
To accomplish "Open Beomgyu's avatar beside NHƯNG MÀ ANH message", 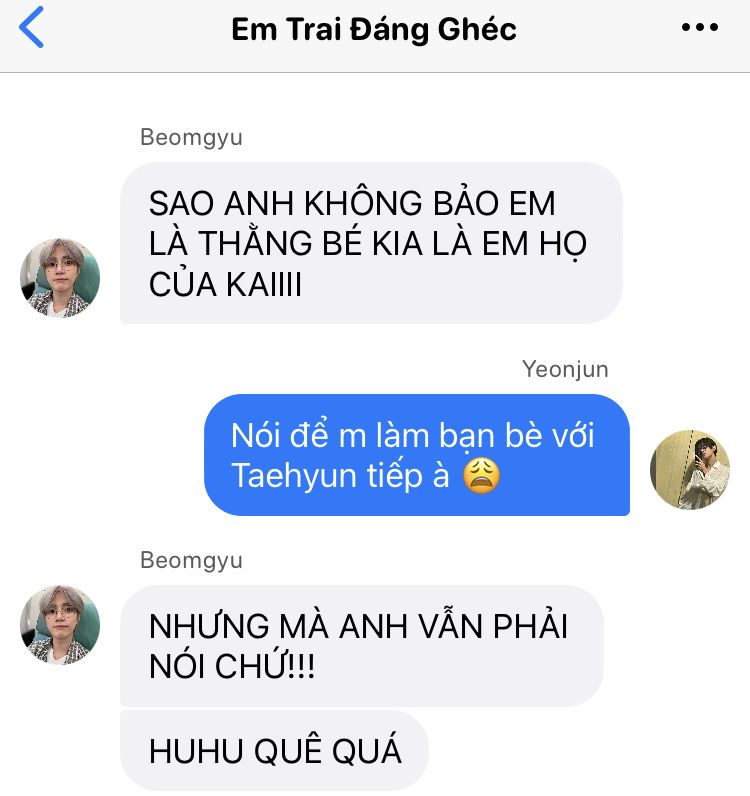I will coord(60,625).
